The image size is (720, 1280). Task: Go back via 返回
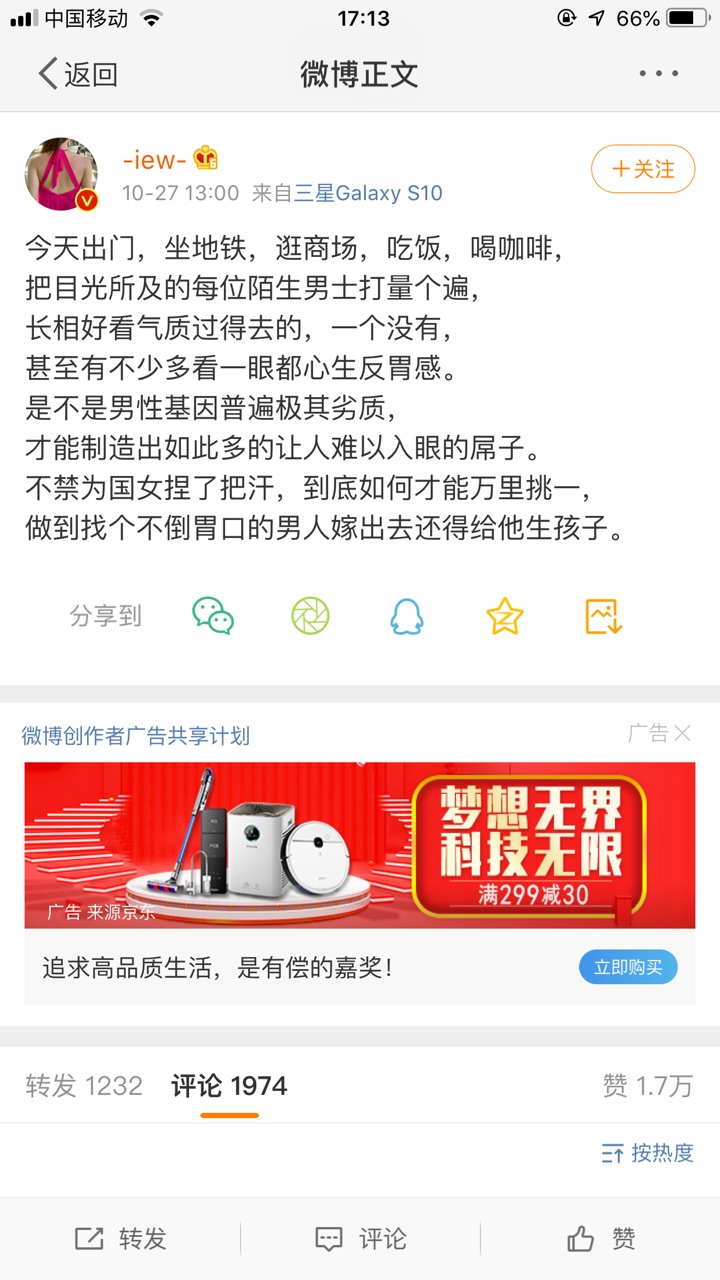click(x=78, y=74)
